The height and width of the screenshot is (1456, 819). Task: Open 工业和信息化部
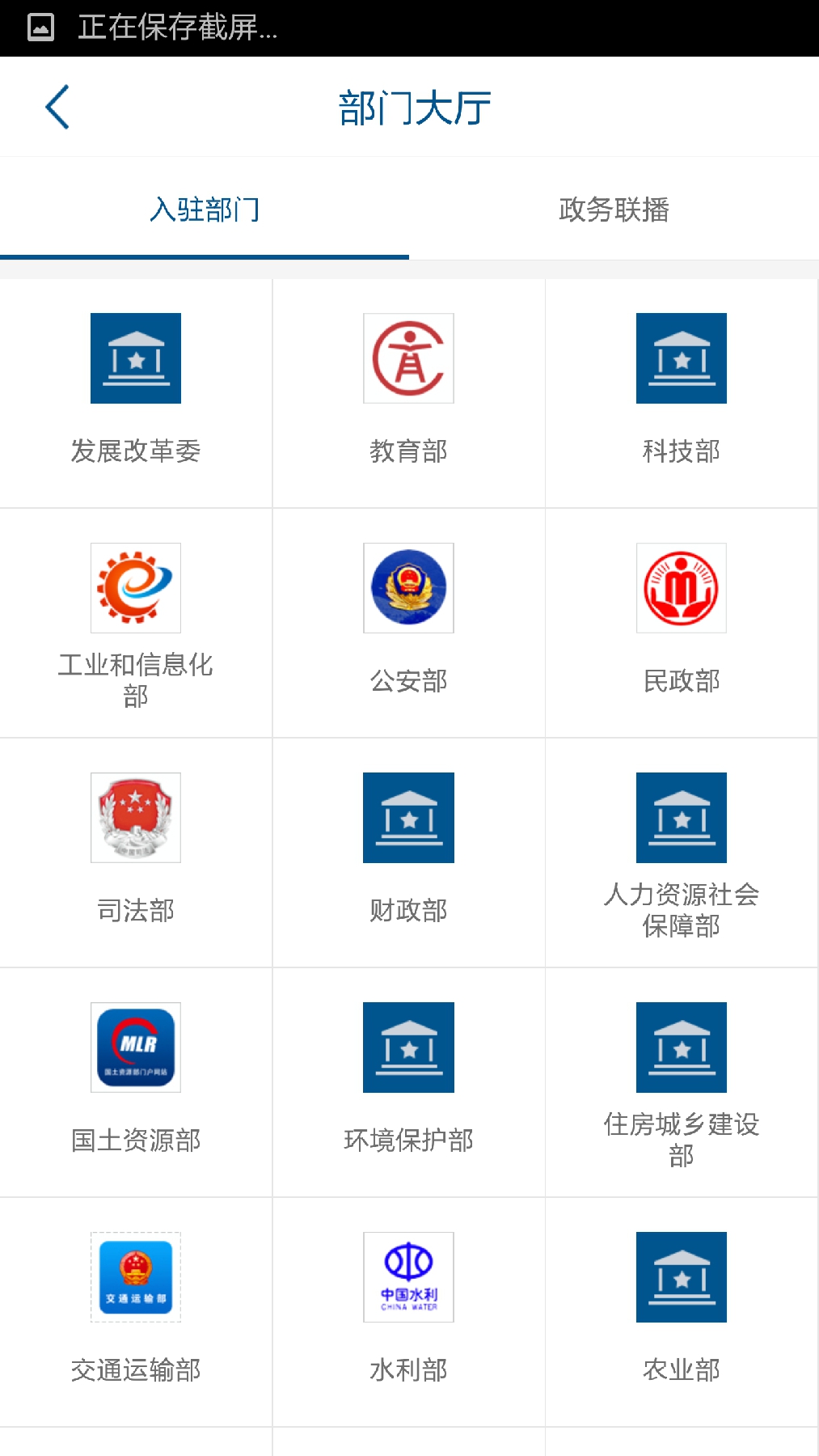136,623
